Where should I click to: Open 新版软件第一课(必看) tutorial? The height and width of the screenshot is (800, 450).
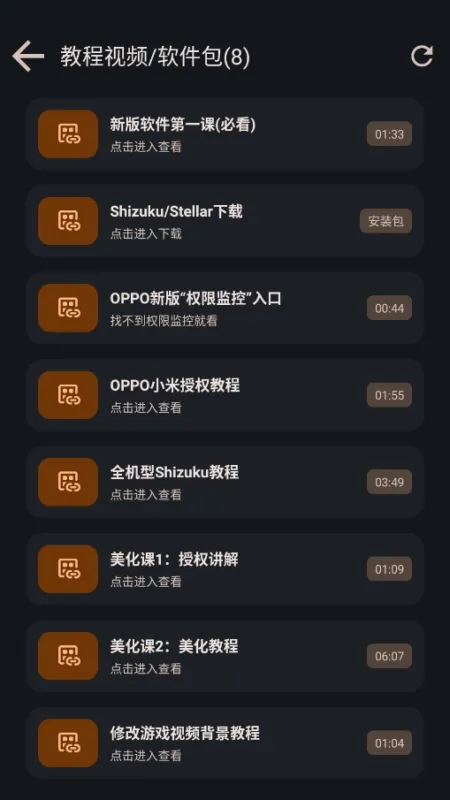[x=225, y=134]
